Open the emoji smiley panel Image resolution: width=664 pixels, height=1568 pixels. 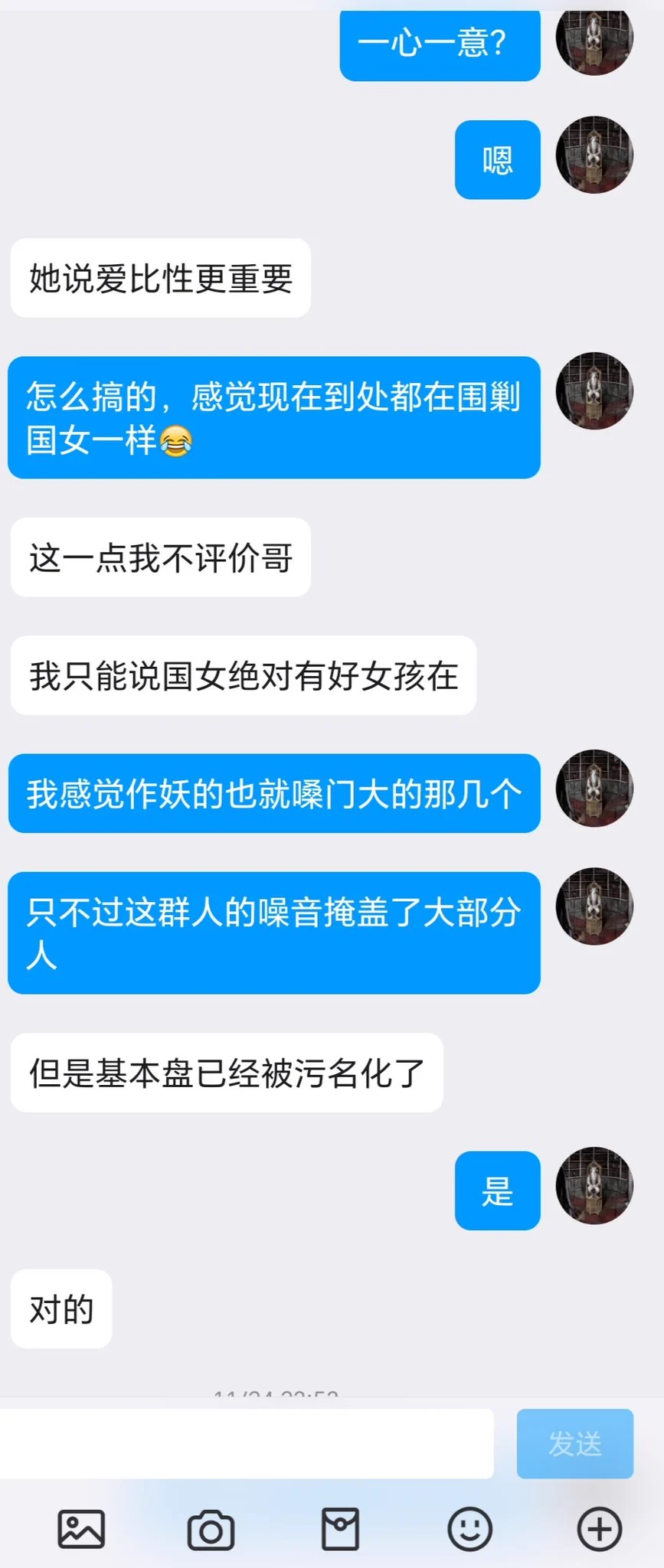(x=469, y=1530)
